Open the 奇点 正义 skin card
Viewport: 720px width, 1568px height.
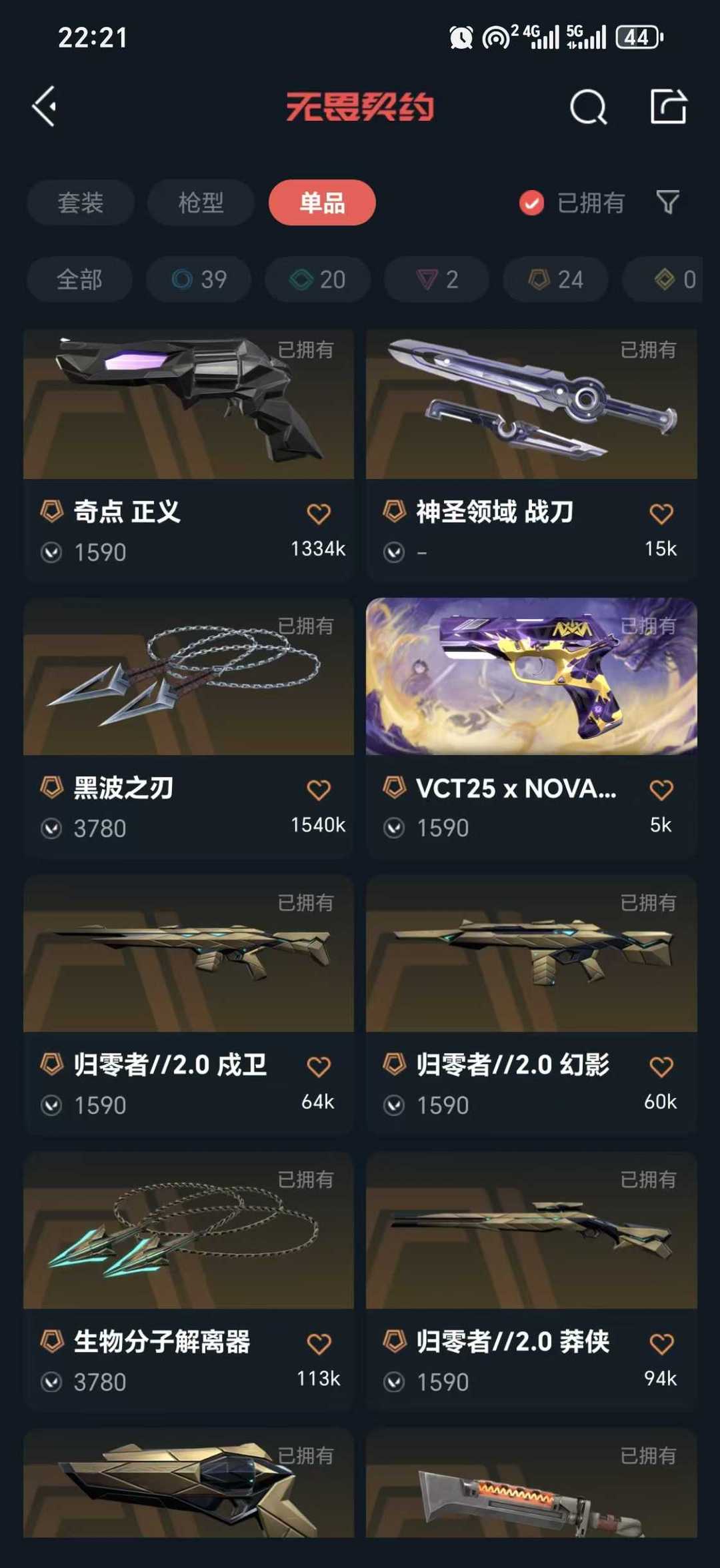[x=189, y=407]
